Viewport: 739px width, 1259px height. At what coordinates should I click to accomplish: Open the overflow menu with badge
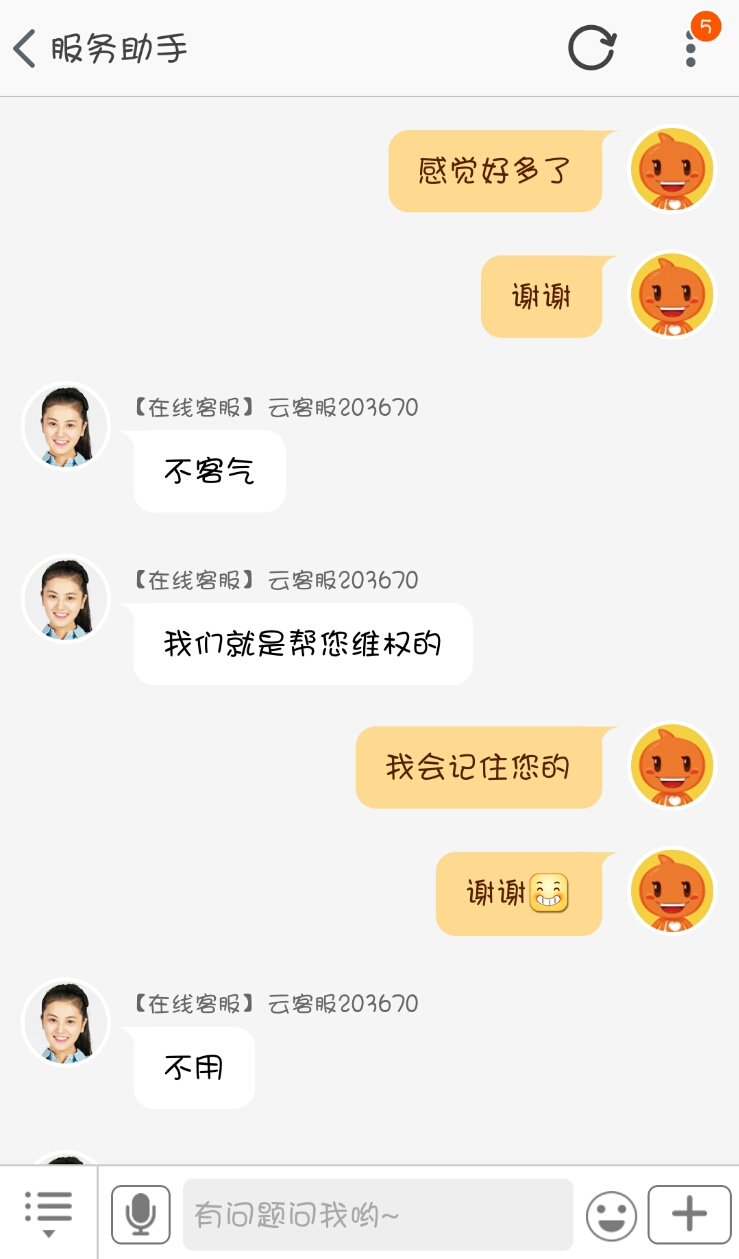[691, 48]
